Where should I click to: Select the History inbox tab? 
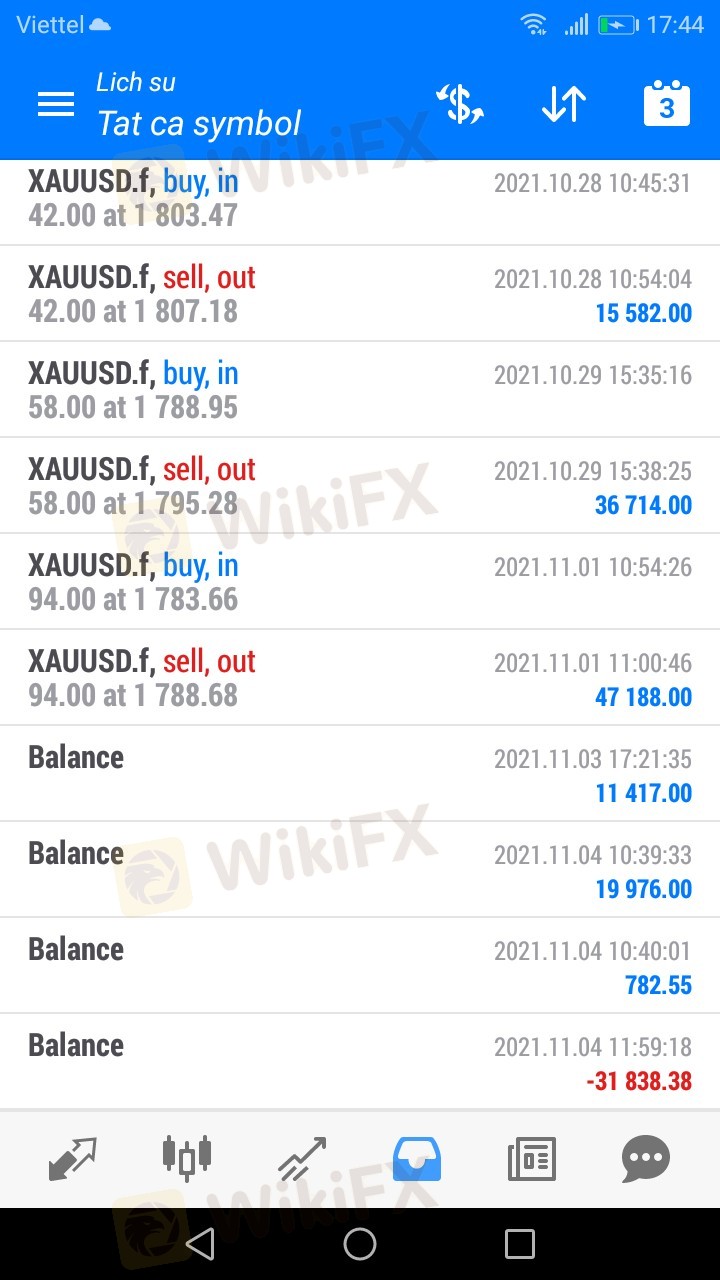pos(417,1159)
